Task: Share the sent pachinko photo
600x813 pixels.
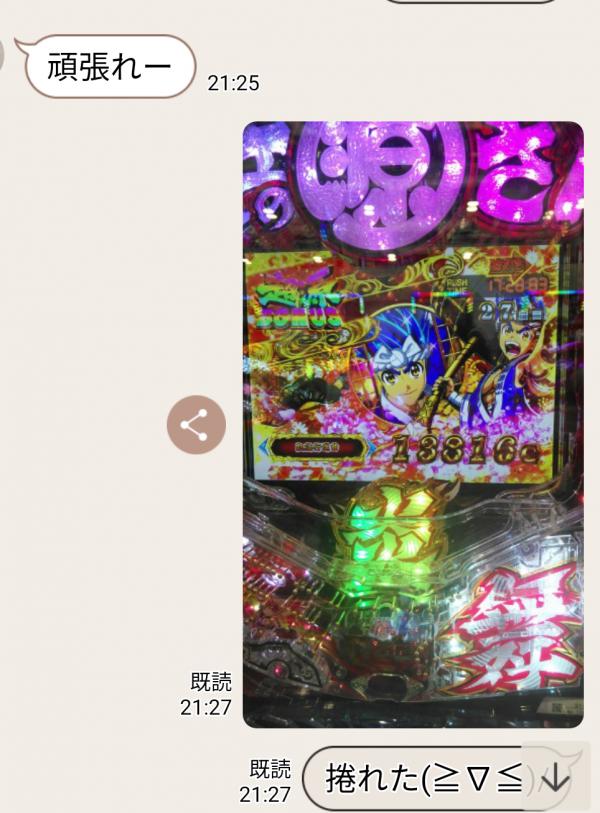Action: point(196,425)
